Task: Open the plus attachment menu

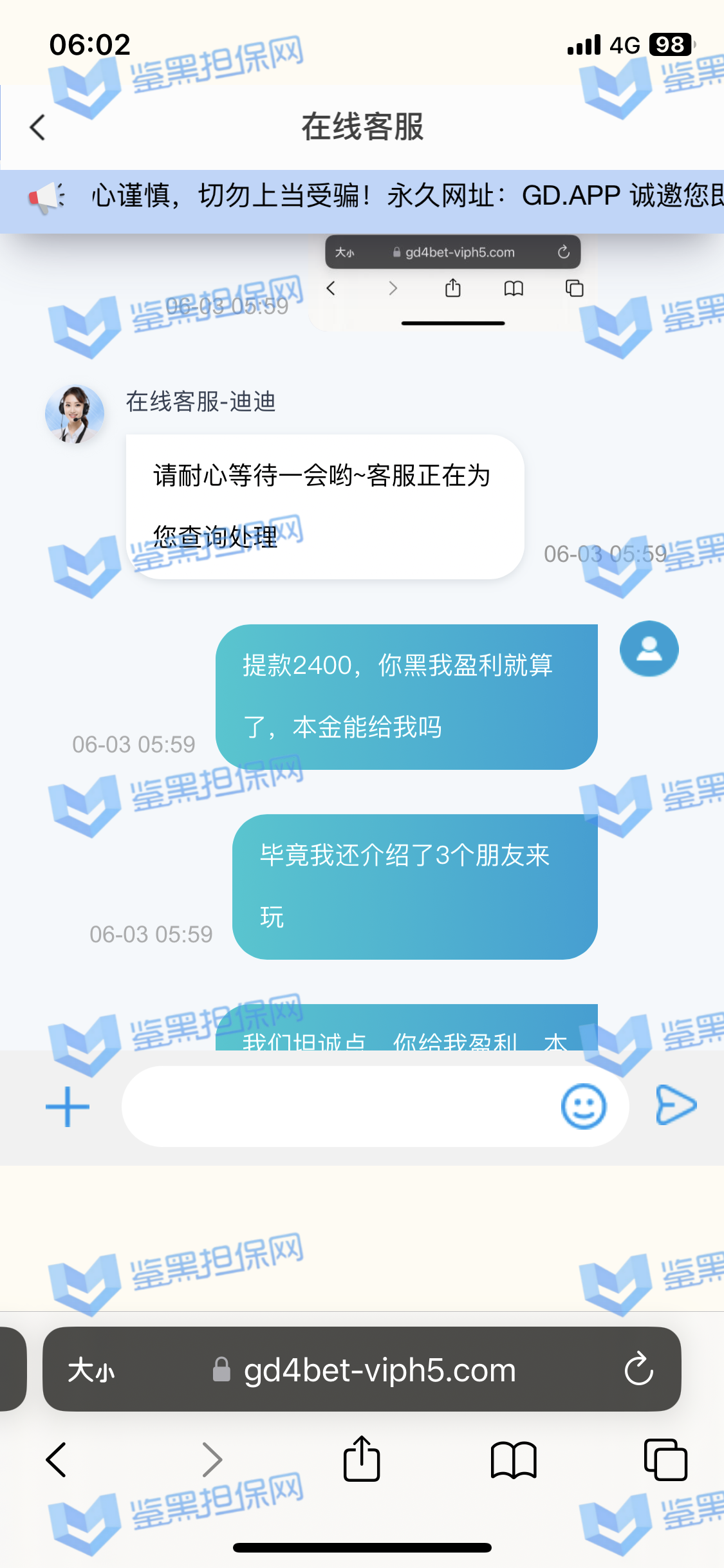Action: [x=68, y=1106]
